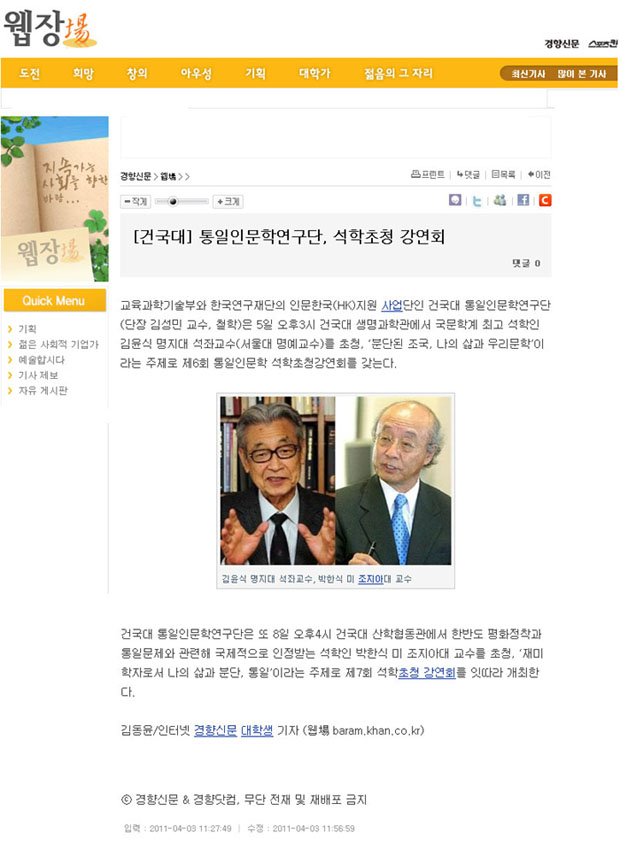Jump to comments via 댓글

[x=468, y=174]
